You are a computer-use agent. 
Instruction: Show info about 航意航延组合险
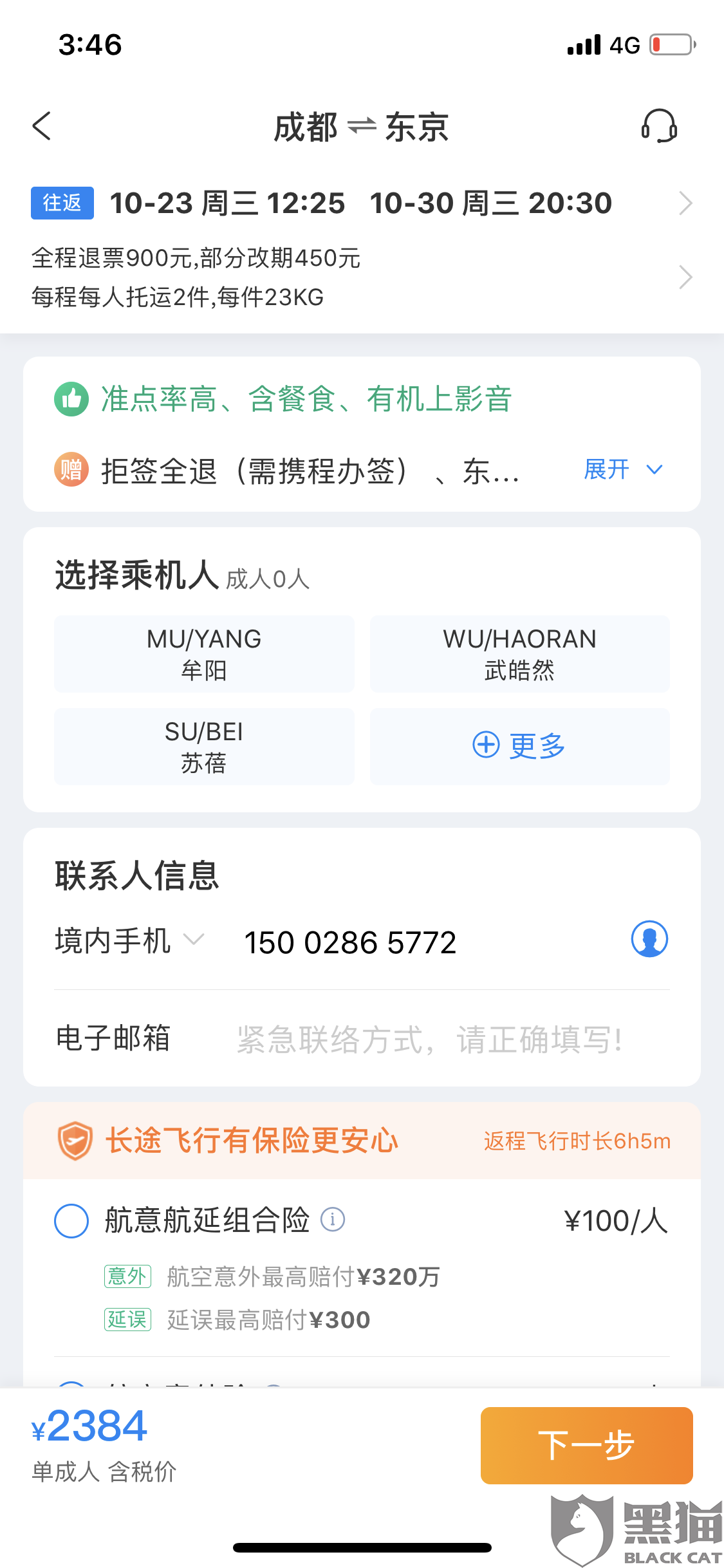(x=333, y=1219)
